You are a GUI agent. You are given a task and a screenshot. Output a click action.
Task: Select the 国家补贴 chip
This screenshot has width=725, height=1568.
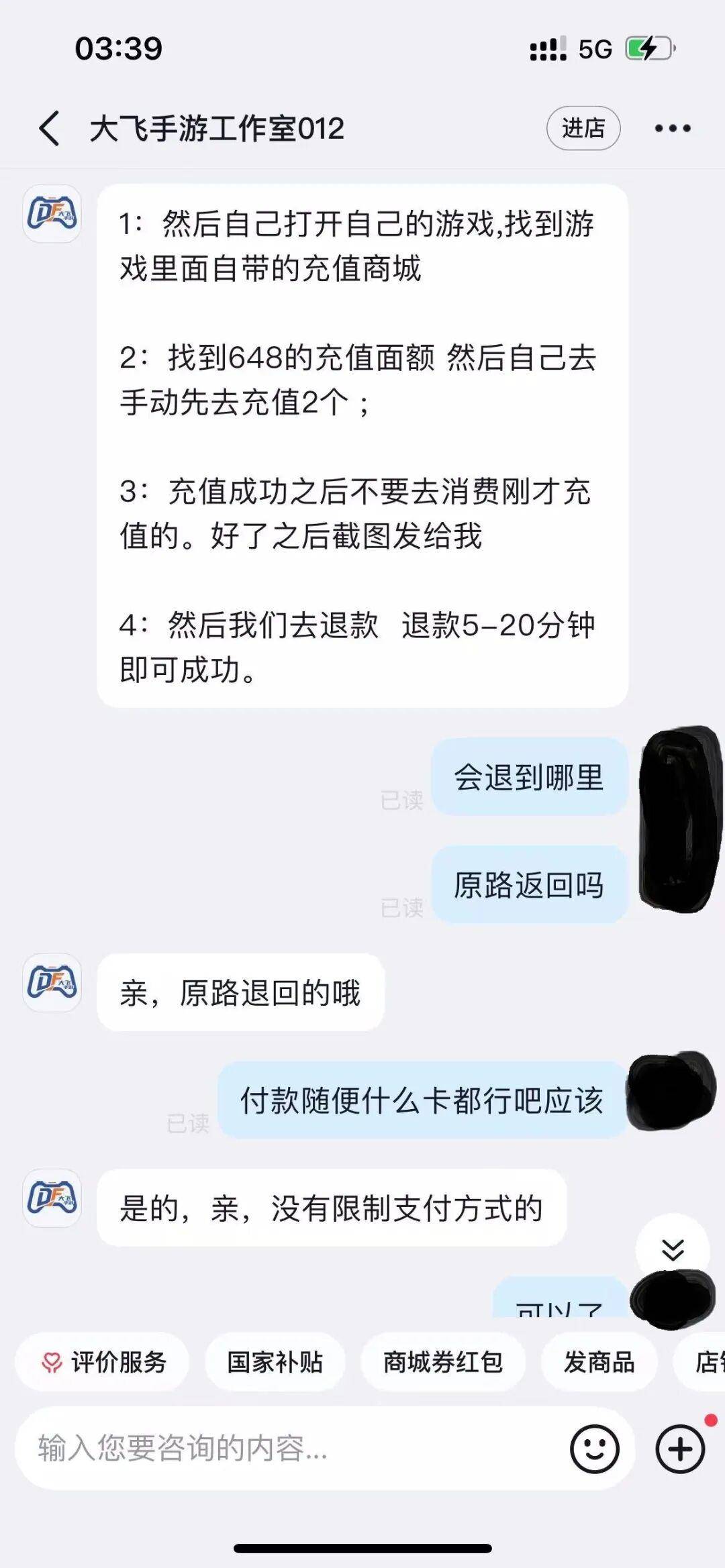(x=275, y=1362)
